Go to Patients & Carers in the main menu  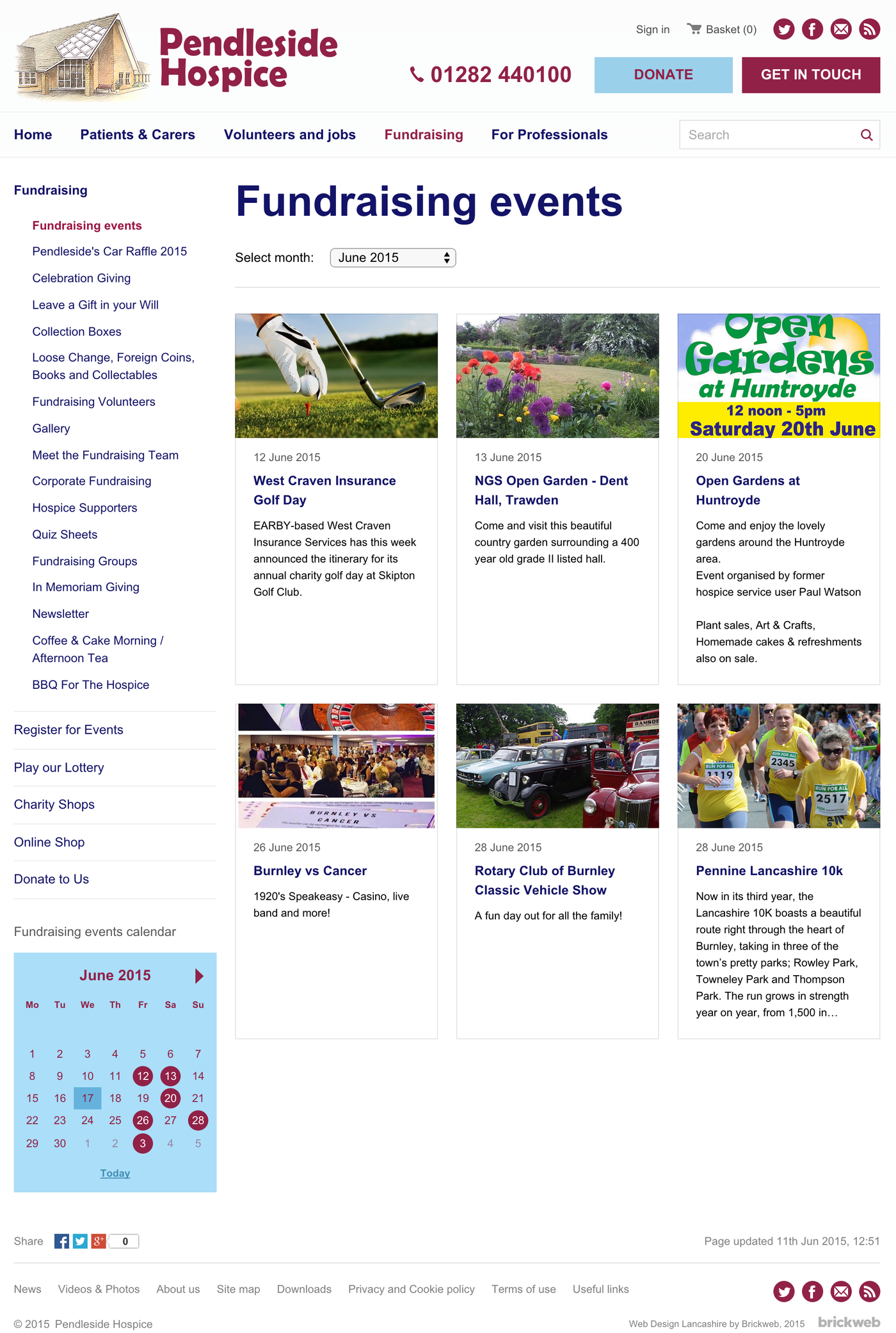(138, 134)
